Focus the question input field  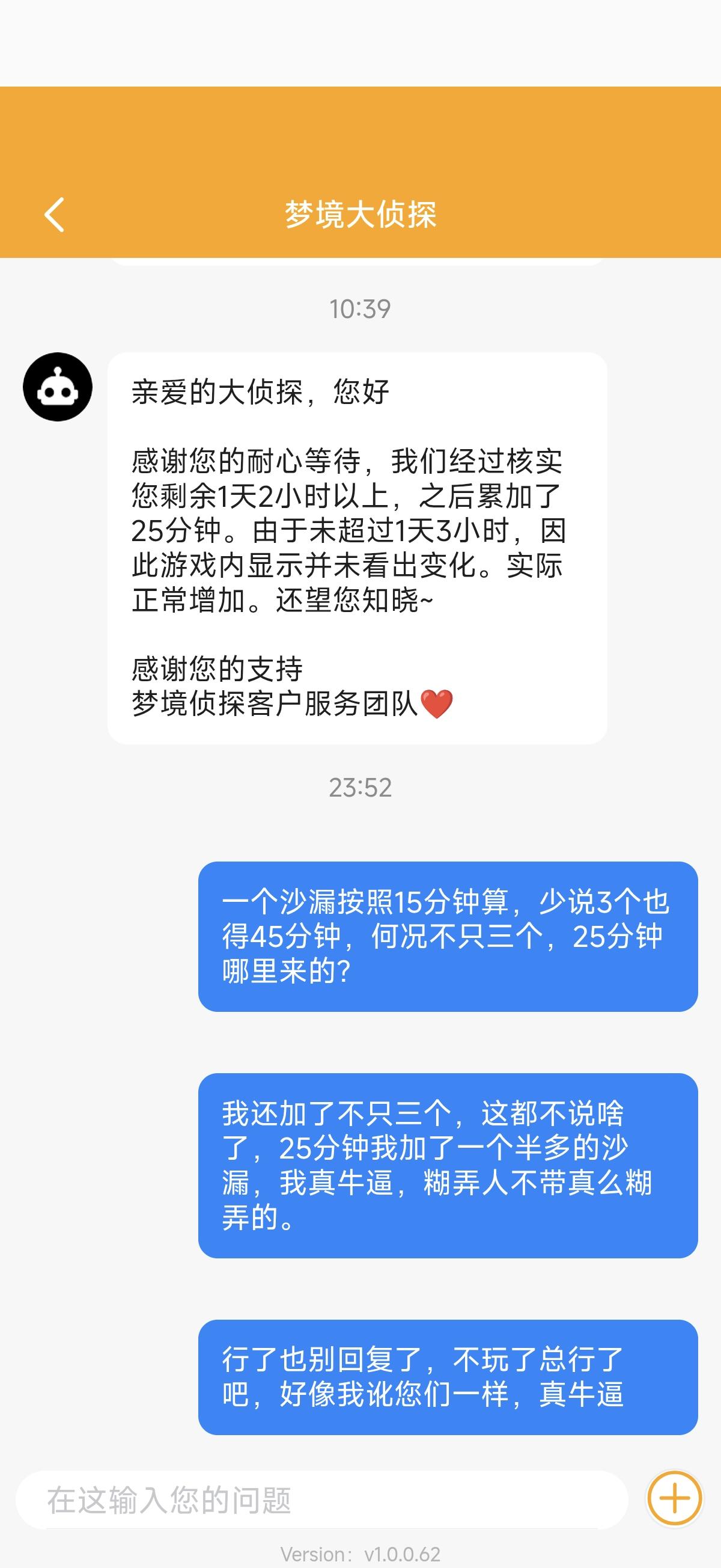tap(322, 1499)
